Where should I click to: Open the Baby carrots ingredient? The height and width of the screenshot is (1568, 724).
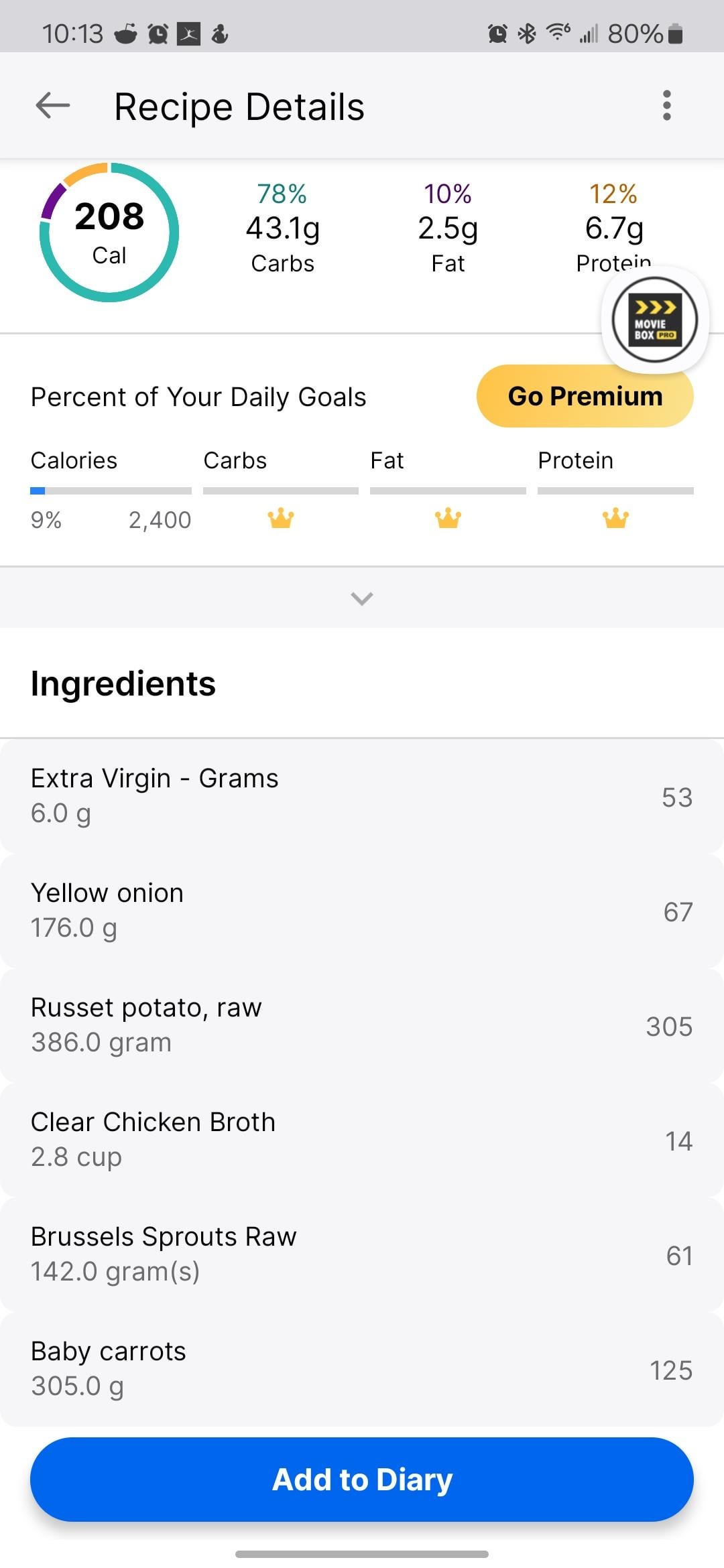coord(362,1369)
